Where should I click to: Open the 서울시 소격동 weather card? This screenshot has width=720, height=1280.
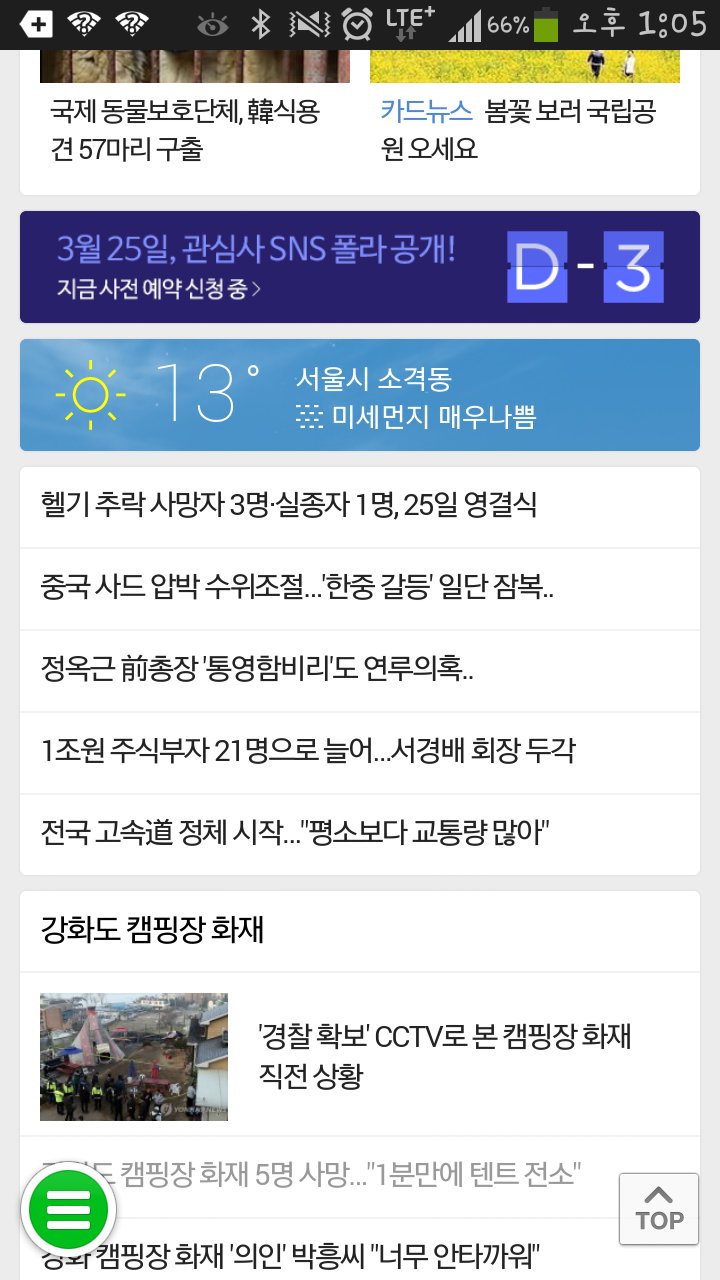point(359,395)
